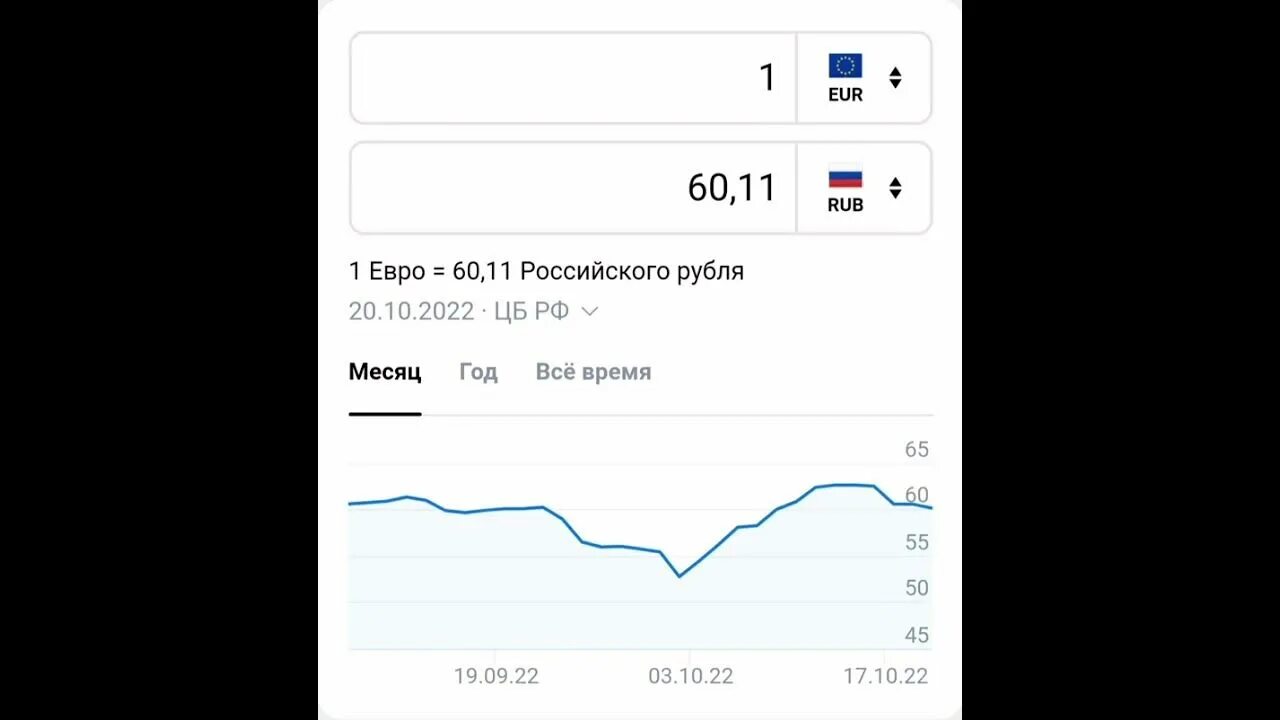1280x720 pixels.
Task: Change the RUB currency selector
Action: (x=864, y=188)
